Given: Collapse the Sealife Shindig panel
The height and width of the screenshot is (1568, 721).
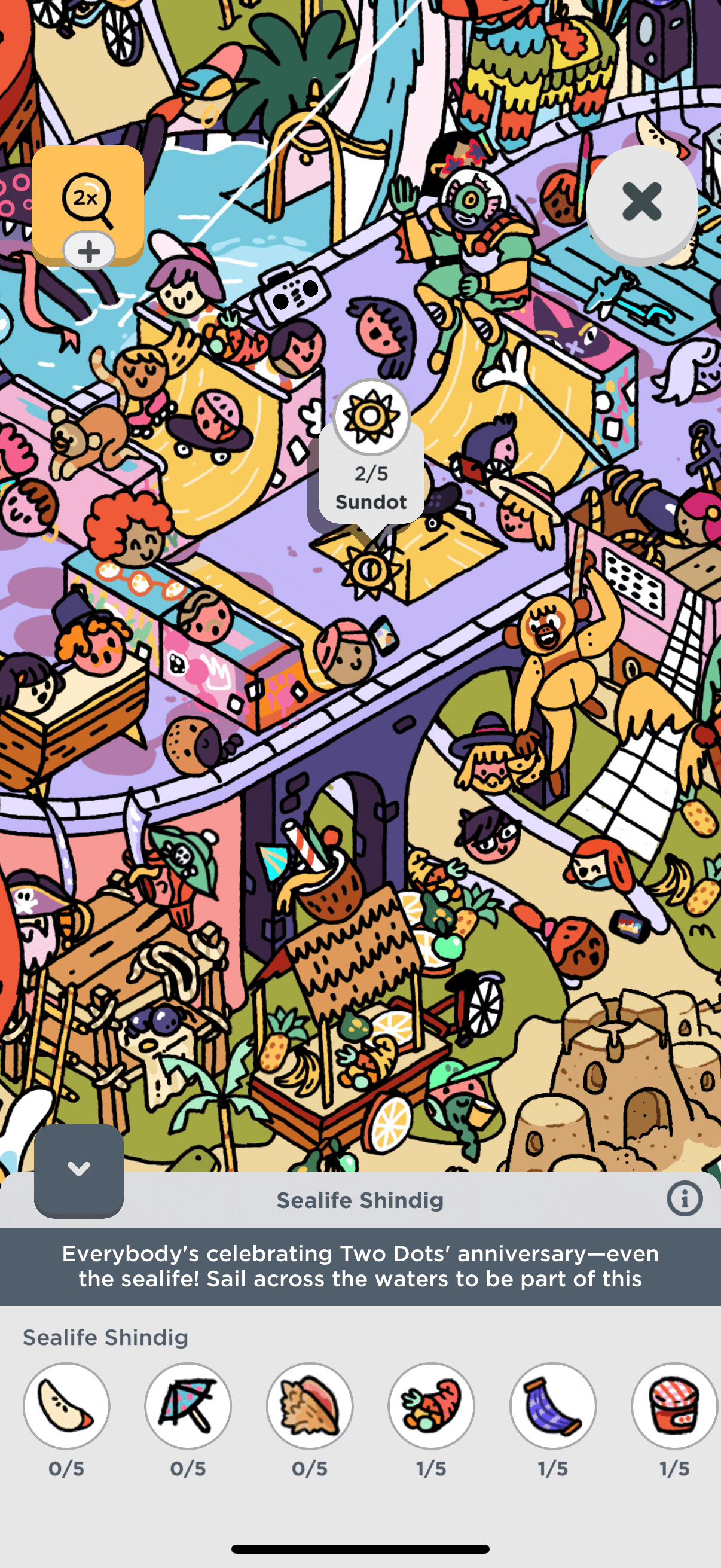Looking at the screenshot, I should (x=78, y=1169).
